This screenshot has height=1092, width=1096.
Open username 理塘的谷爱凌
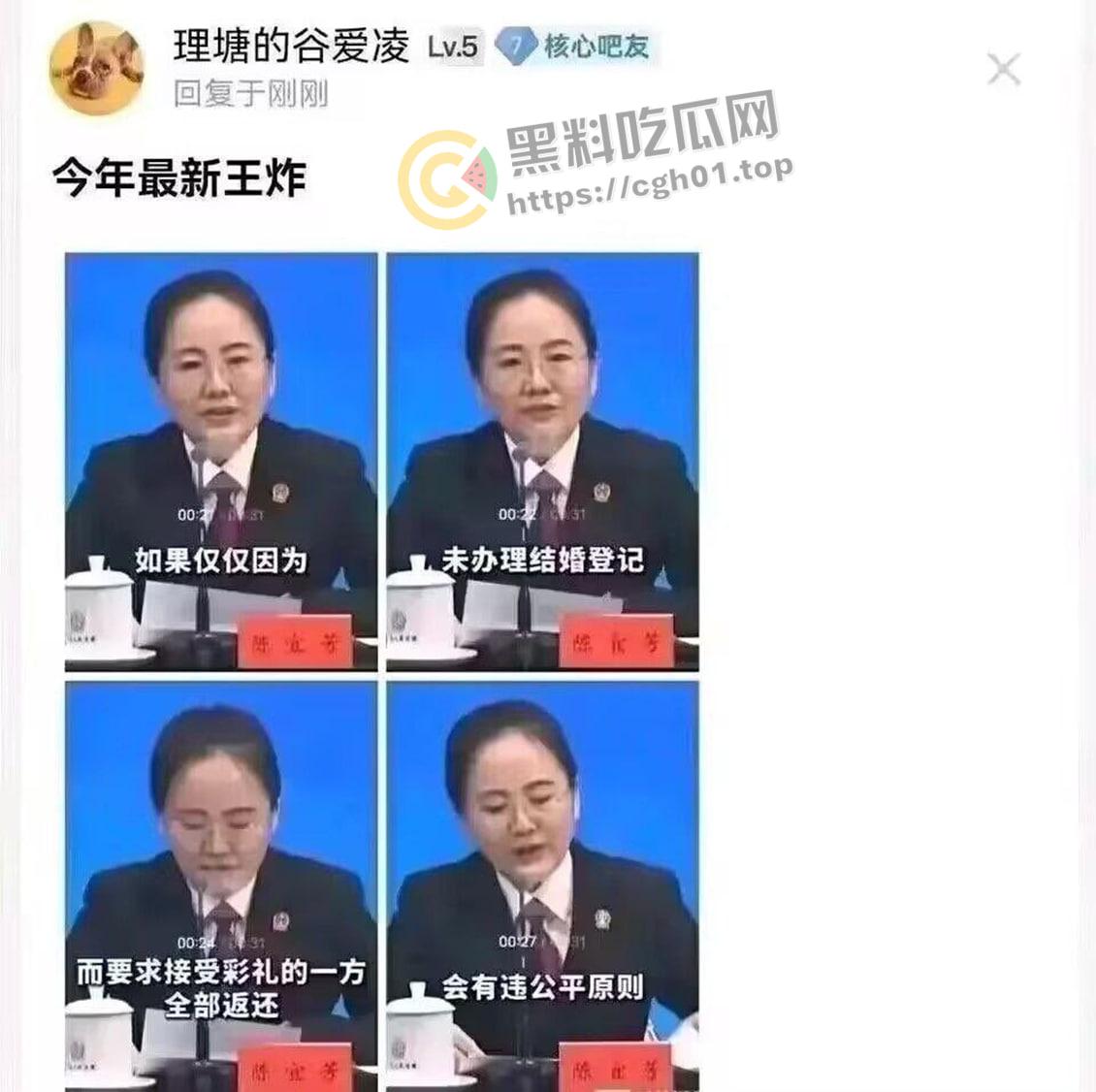click(x=291, y=46)
